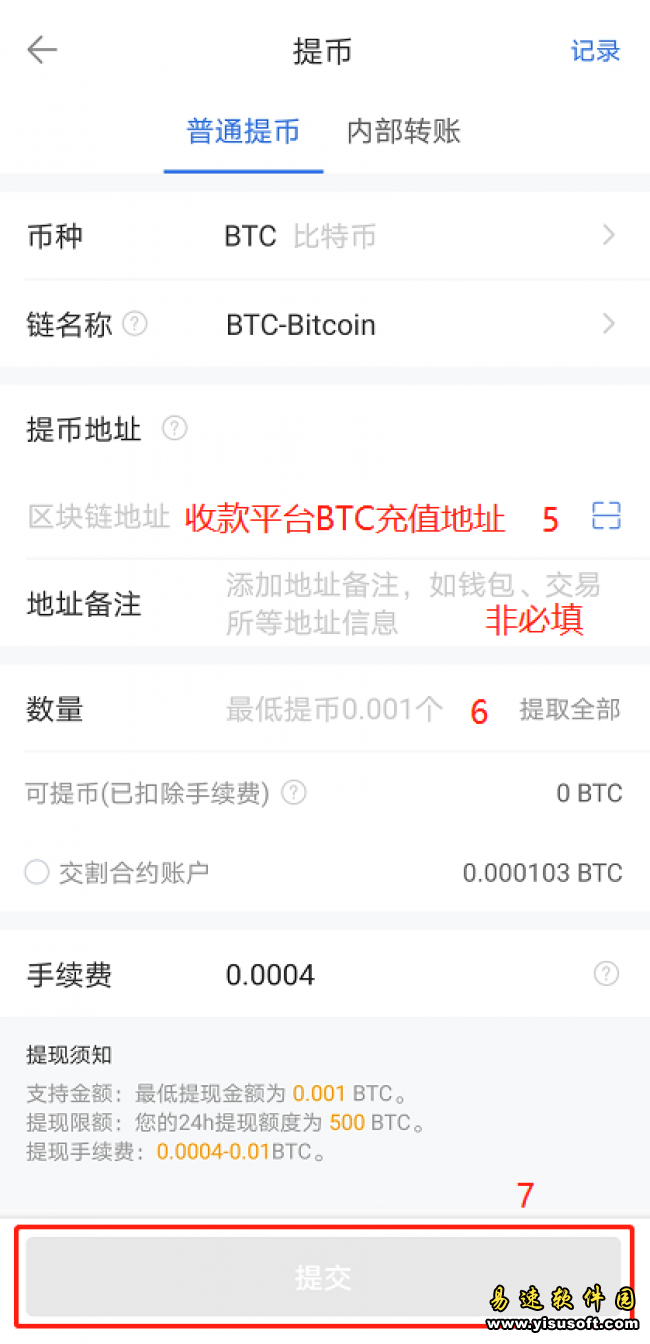Tap the 地址备注 note field

[x=412, y=603]
